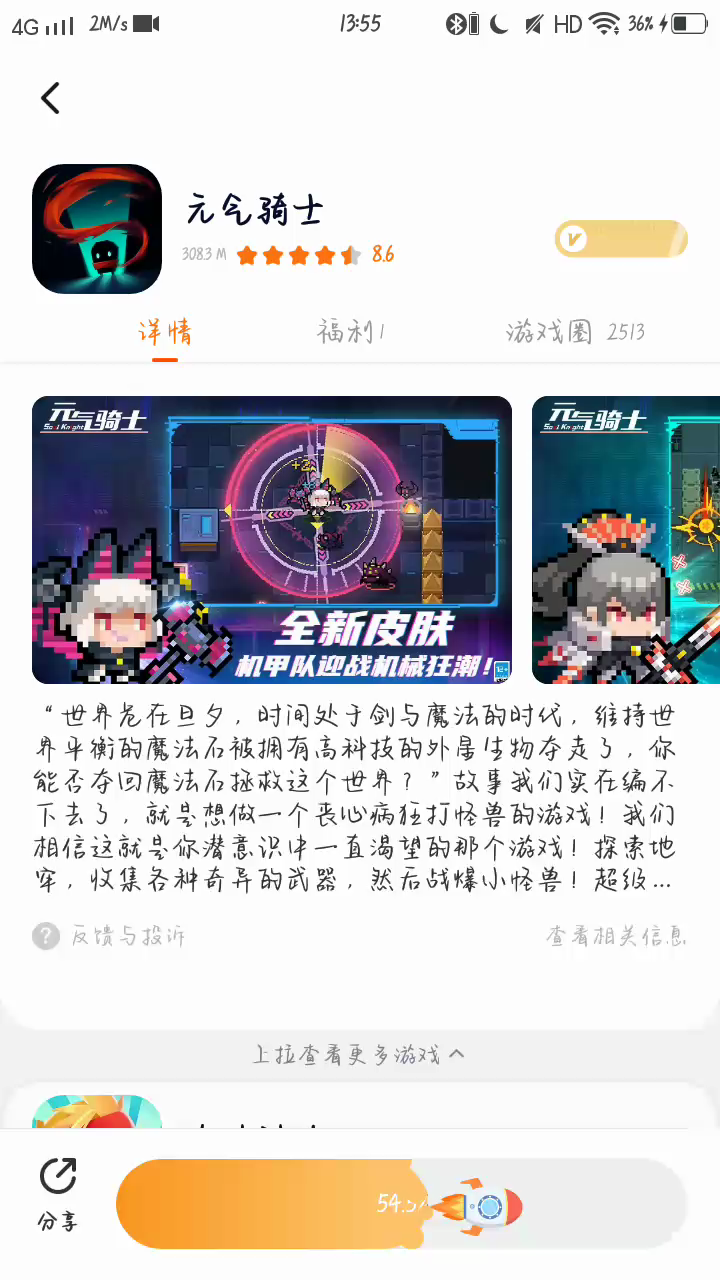Tap the gold V membership button
The image size is (720, 1280).
[x=621, y=239]
